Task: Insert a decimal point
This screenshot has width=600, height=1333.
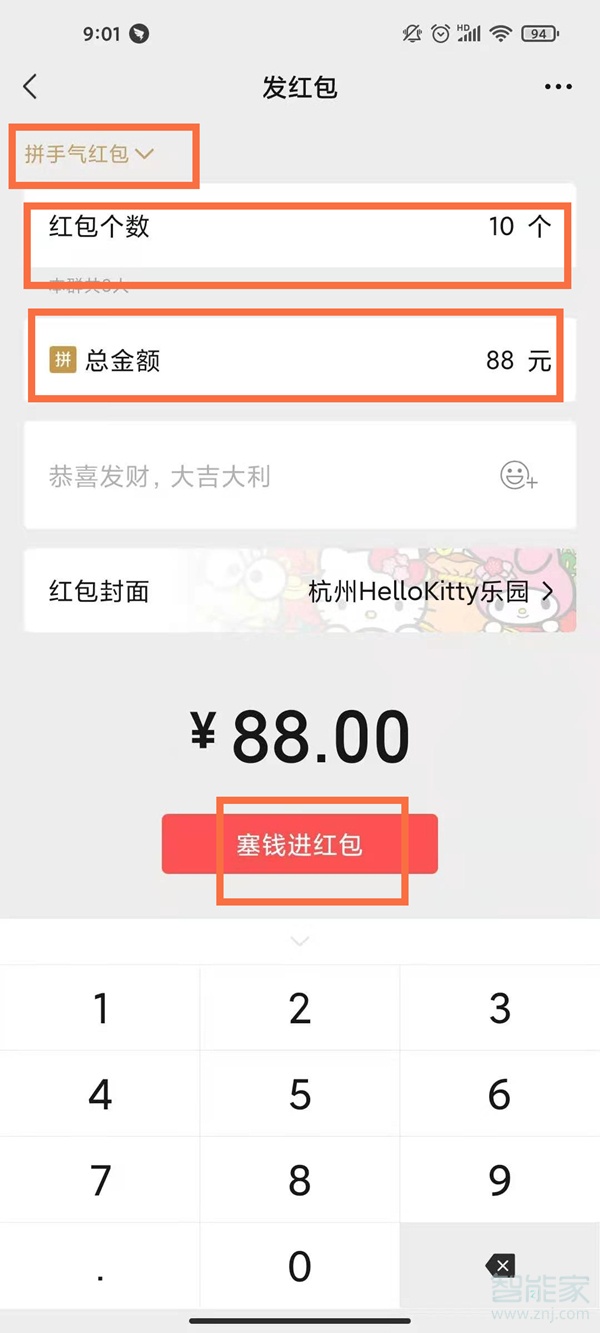Action: (100, 1267)
